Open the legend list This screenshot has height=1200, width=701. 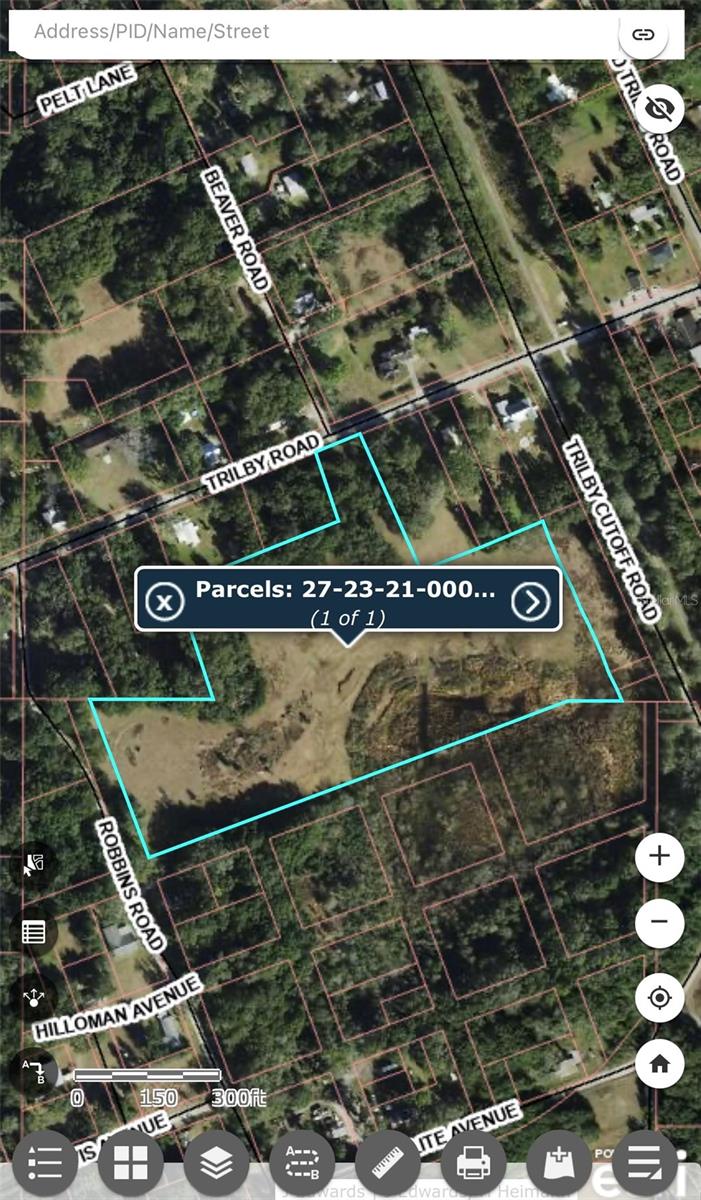45,1163
